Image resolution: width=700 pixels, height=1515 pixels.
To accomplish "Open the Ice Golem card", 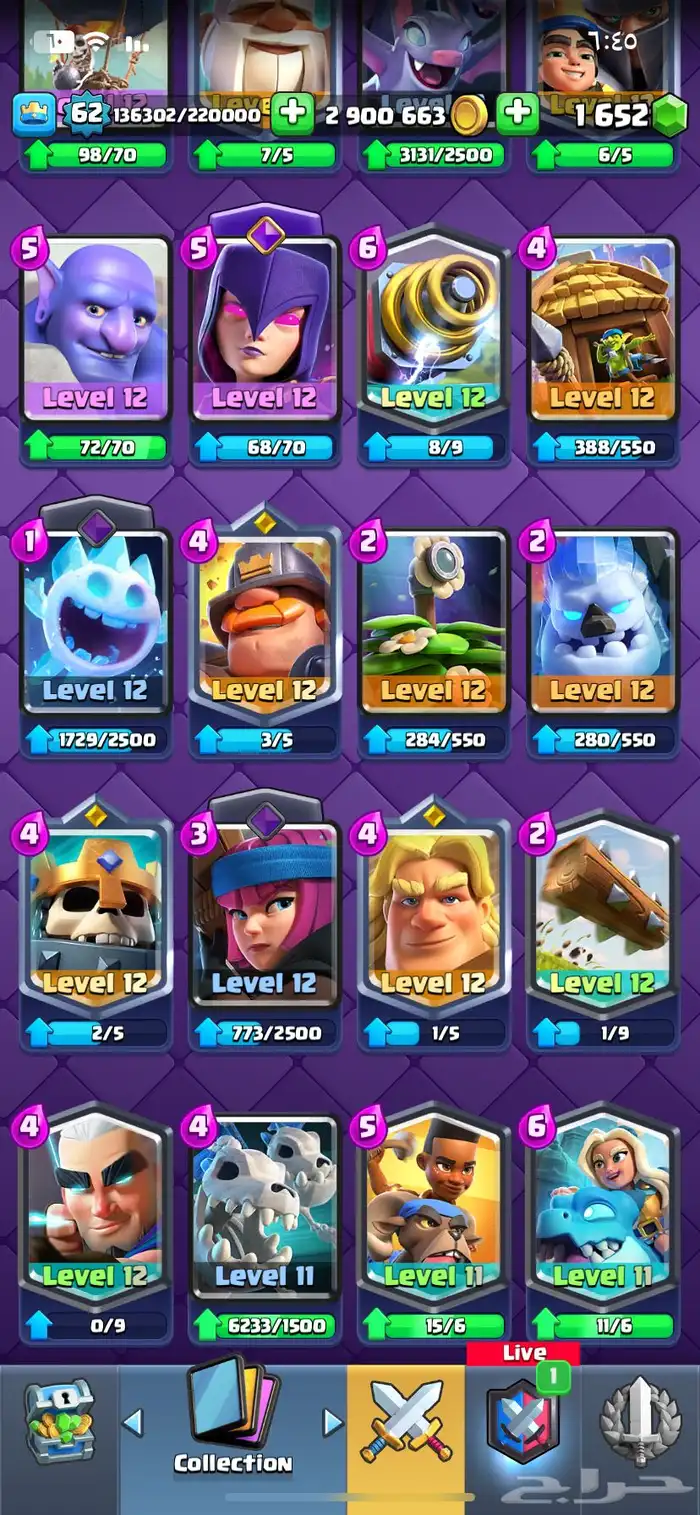I will point(603,622).
